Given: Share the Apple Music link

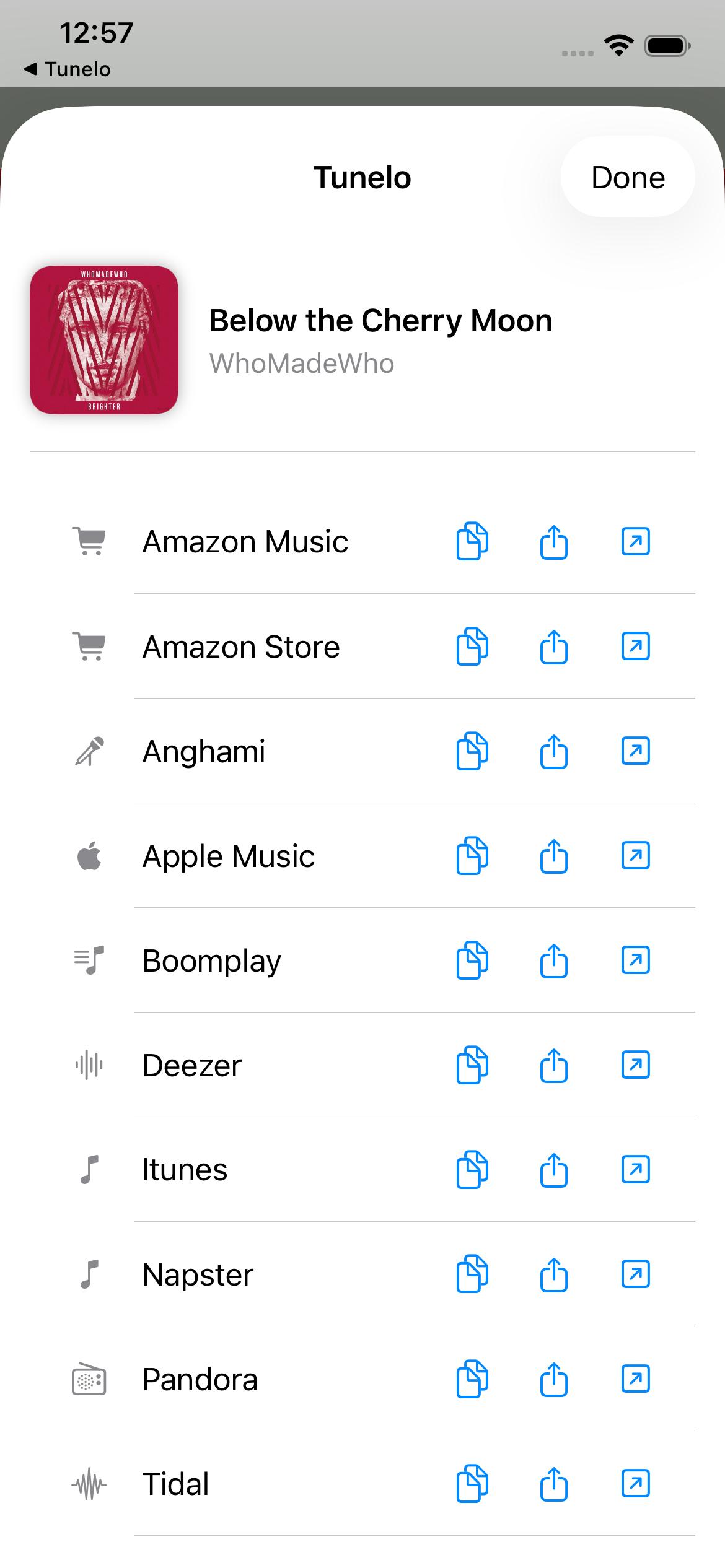Looking at the screenshot, I should (553, 856).
